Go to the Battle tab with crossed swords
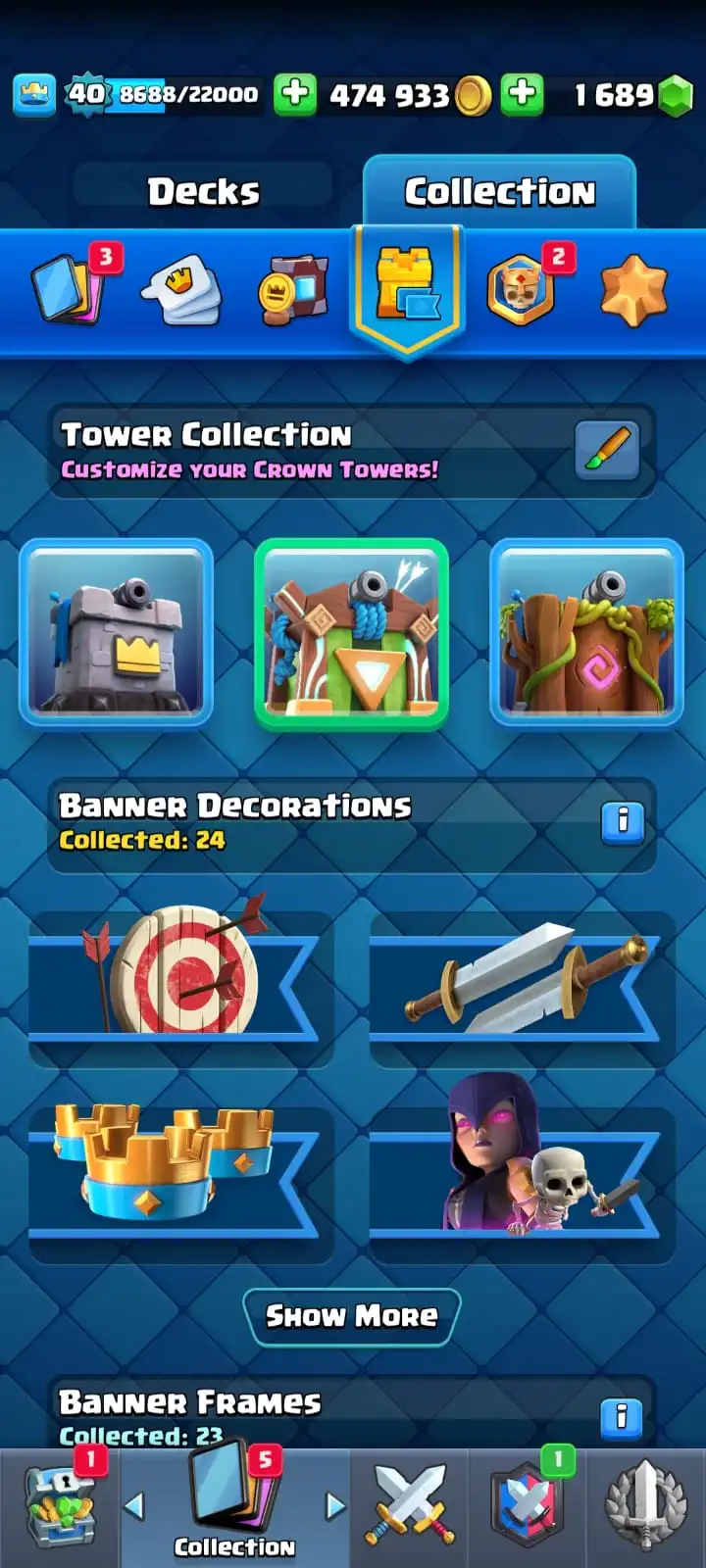 pyautogui.click(x=409, y=1506)
